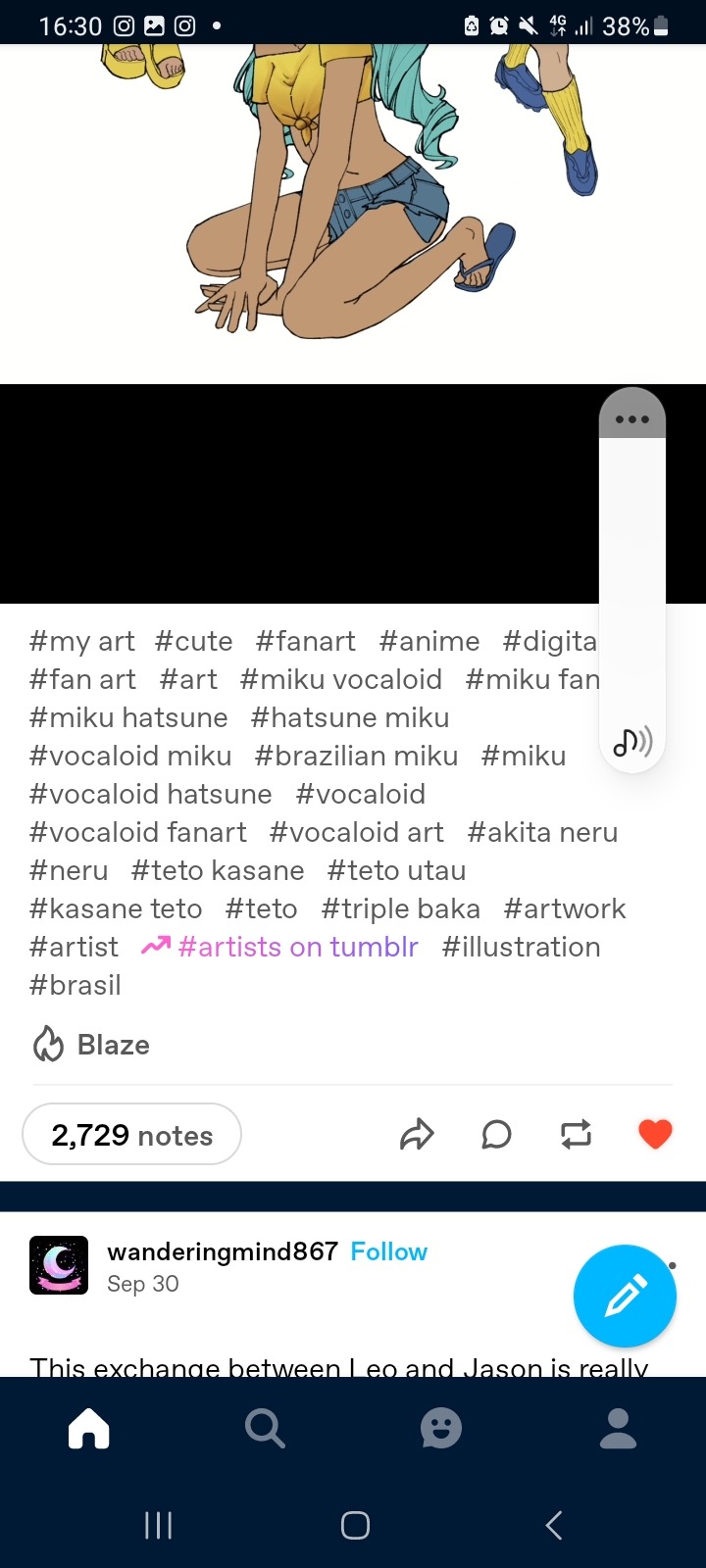Reblog this post
This screenshot has width=706, height=1568.
(x=576, y=1134)
